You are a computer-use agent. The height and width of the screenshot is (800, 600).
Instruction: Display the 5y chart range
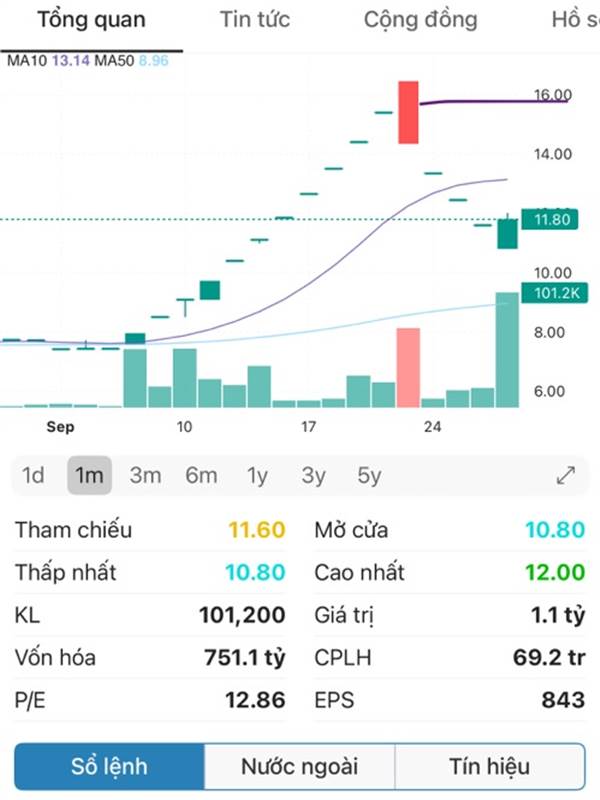point(369,476)
